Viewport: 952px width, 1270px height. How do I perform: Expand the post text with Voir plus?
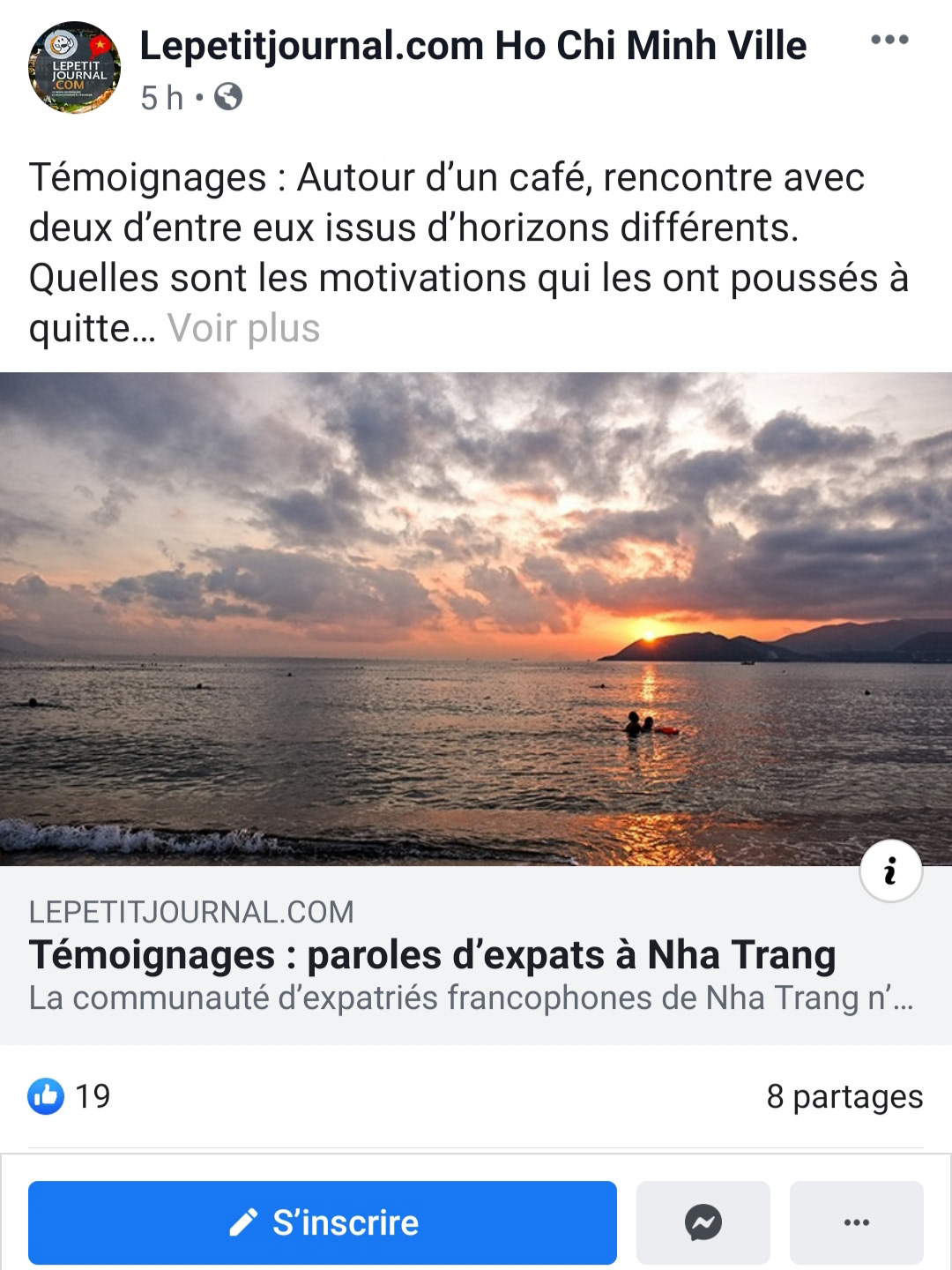tap(243, 329)
